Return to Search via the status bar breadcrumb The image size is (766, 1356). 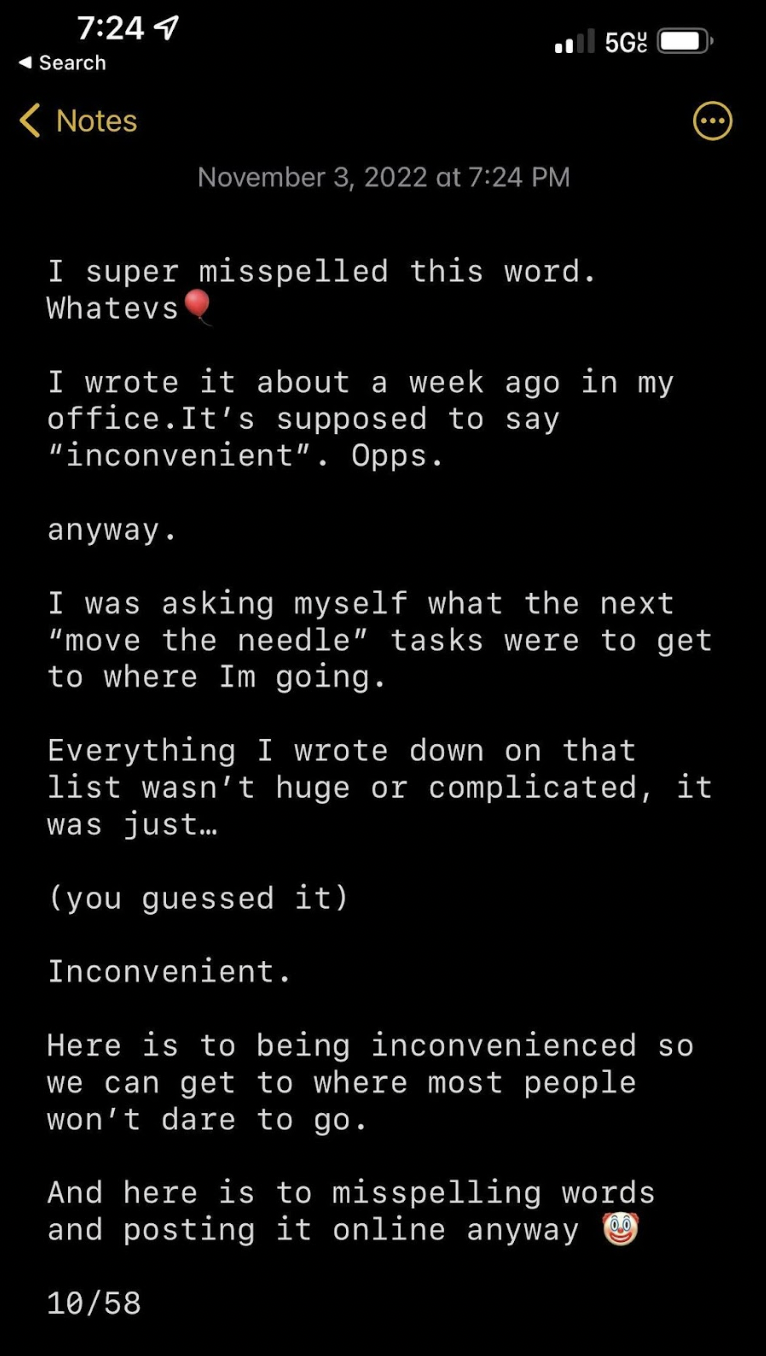tap(62, 63)
